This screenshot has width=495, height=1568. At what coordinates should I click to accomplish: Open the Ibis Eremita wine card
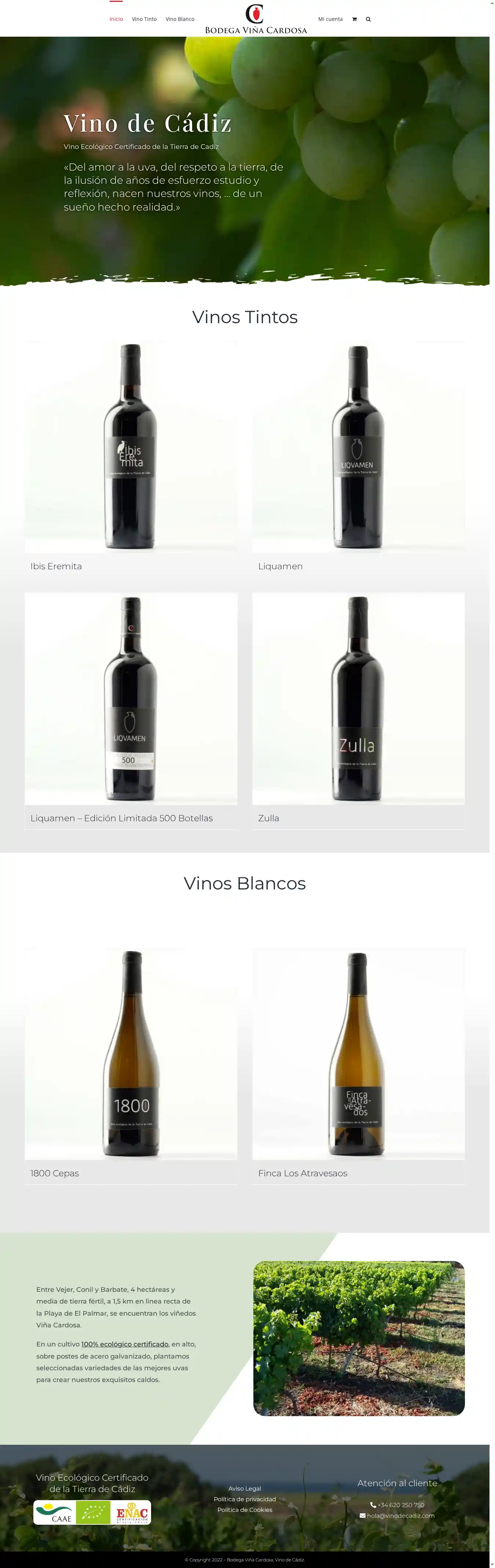[x=130, y=447]
